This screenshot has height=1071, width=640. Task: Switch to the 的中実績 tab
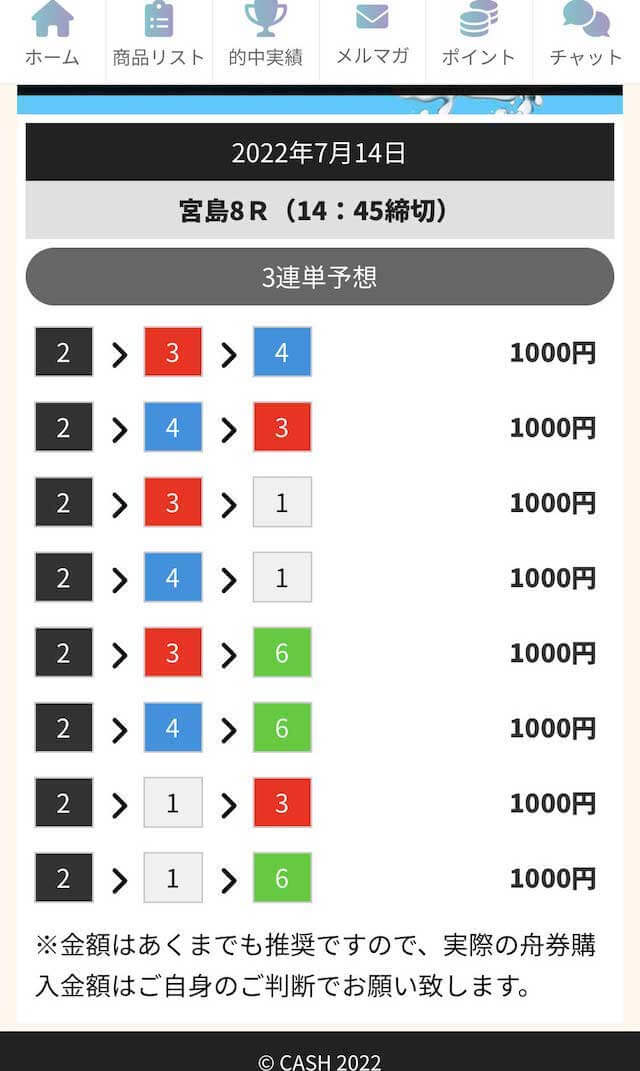click(266, 38)
